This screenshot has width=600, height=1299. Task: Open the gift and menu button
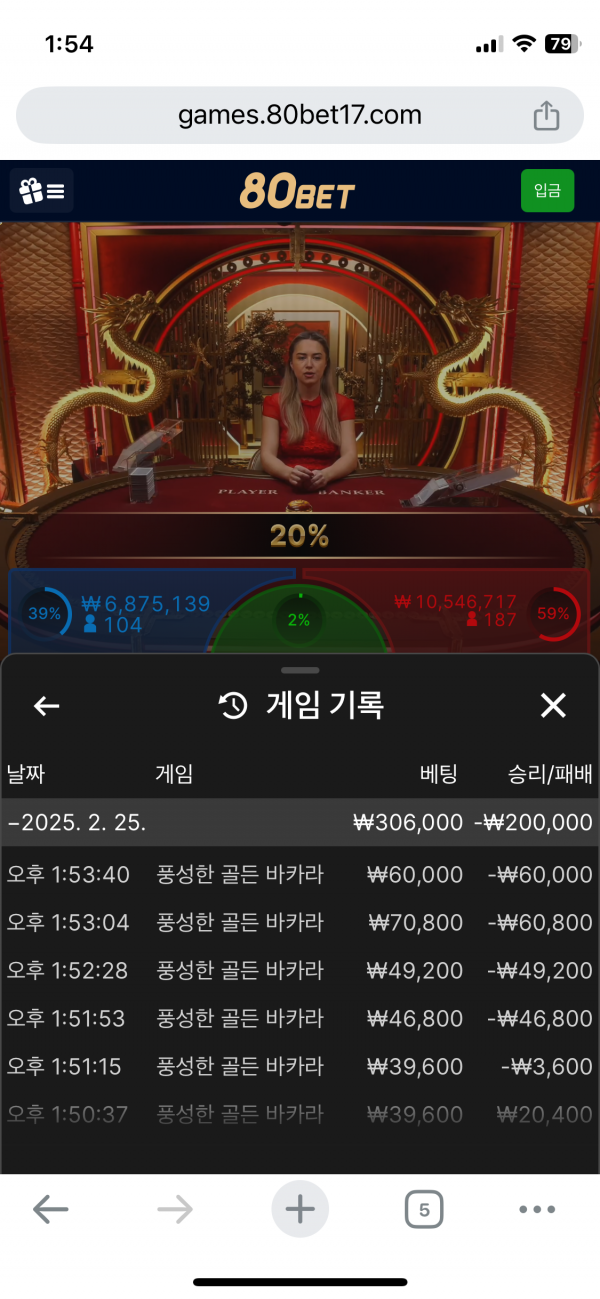[x=42, y=190]
